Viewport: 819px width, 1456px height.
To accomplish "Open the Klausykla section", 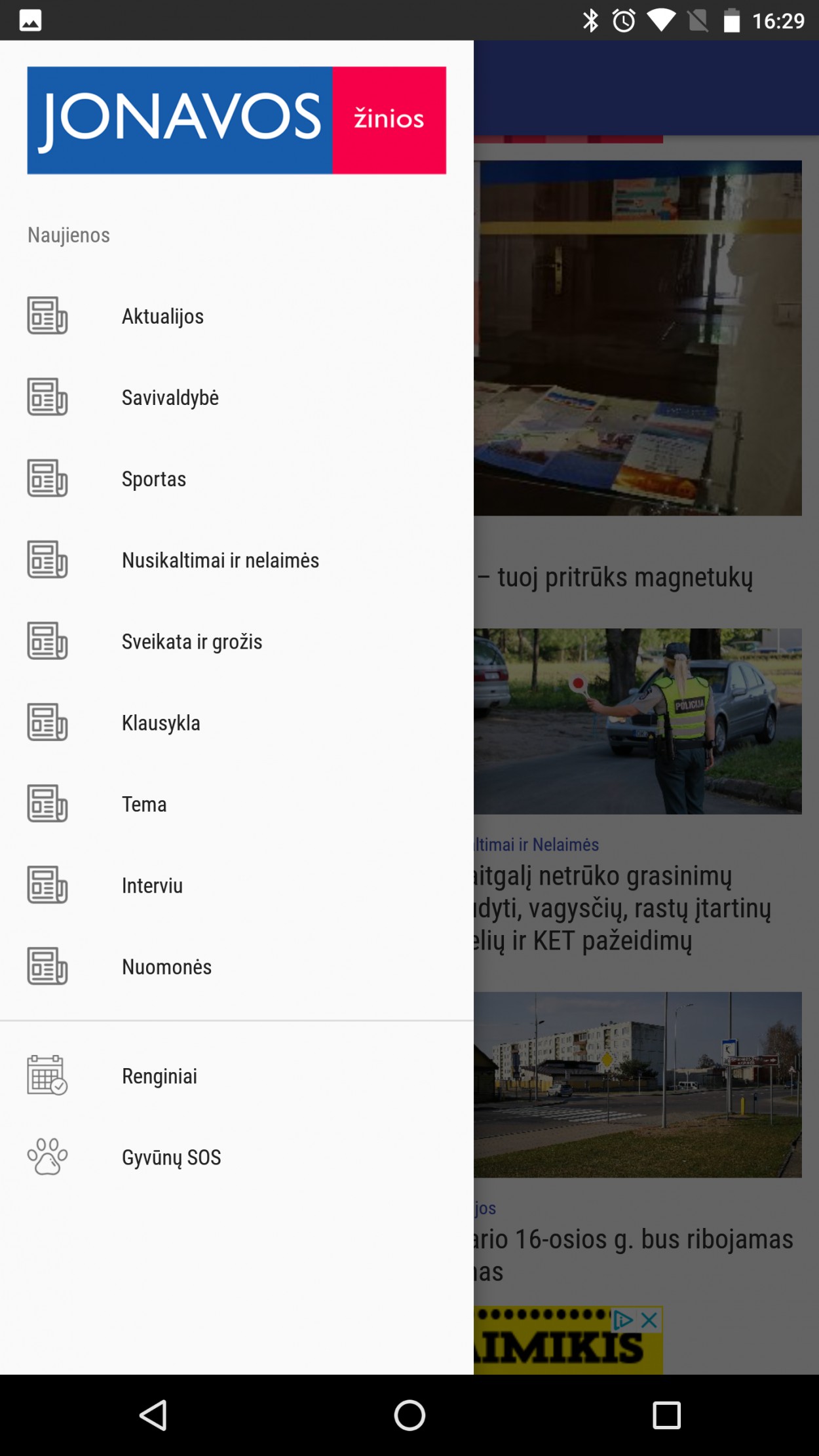I will point(237,723).
